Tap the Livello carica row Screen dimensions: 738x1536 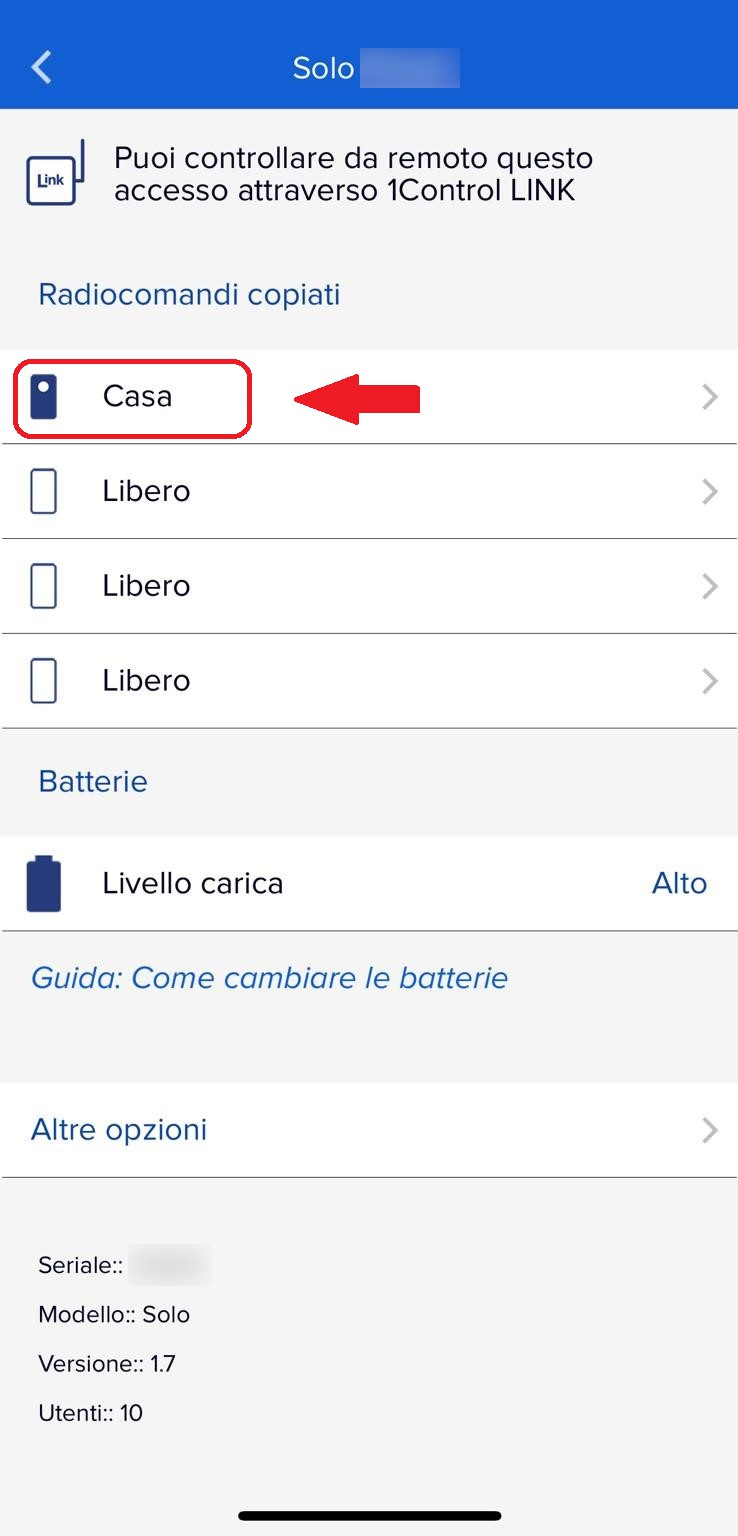[369, 884]
